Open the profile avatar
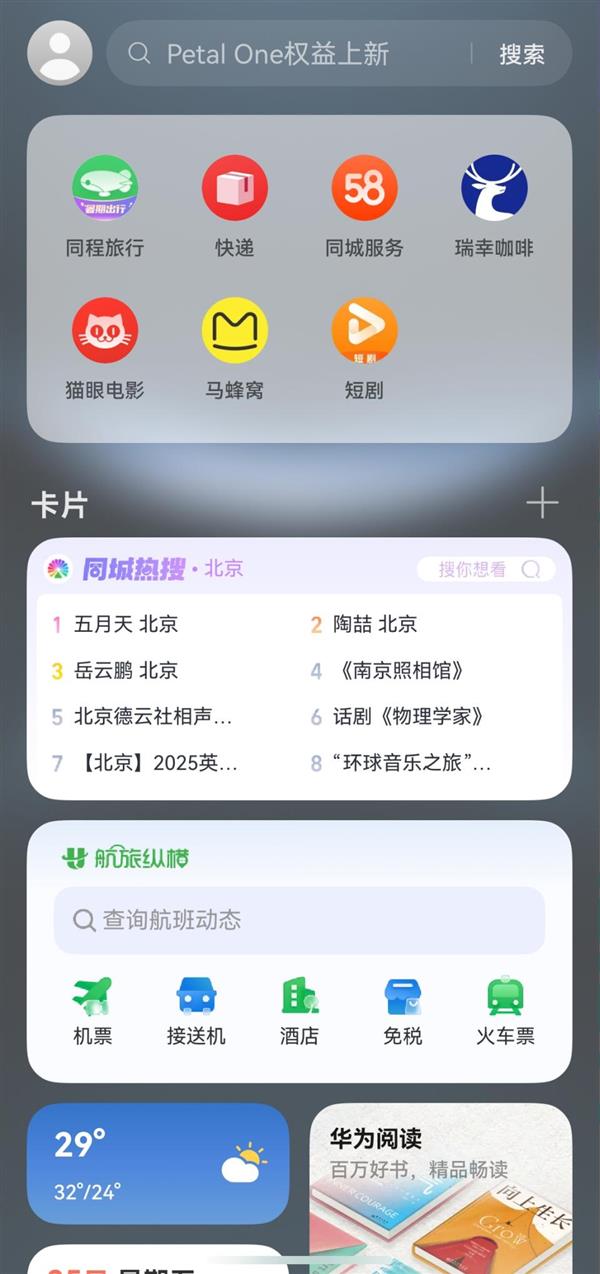This screenshot has height=1274, width=600. coord(60,53)
